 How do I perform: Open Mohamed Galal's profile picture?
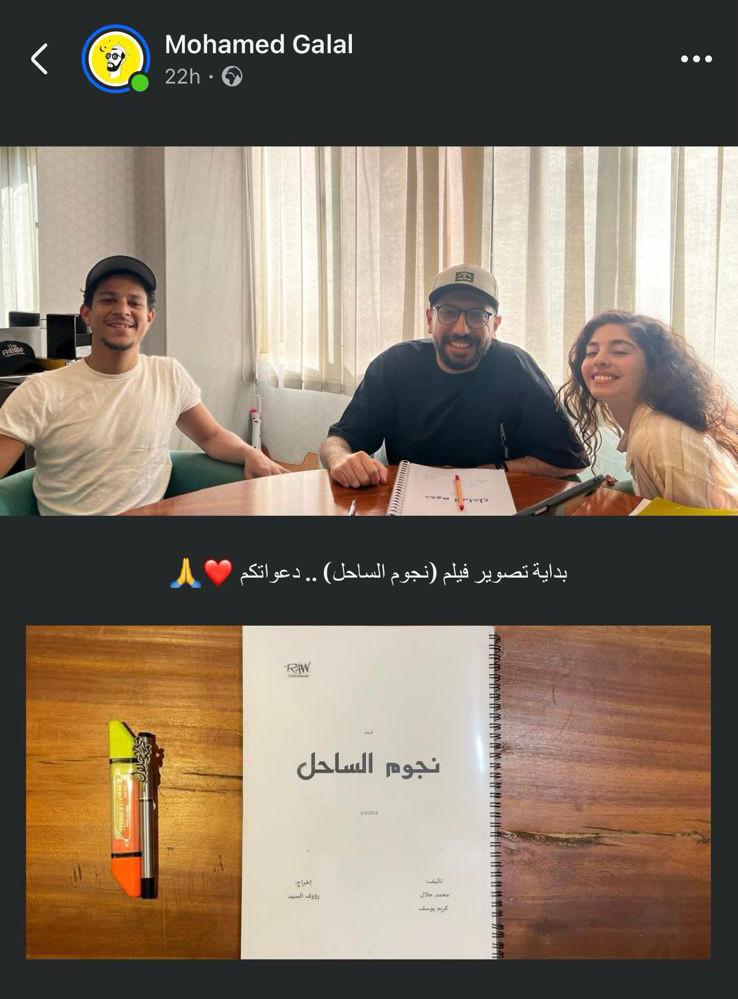pos(115,59)
